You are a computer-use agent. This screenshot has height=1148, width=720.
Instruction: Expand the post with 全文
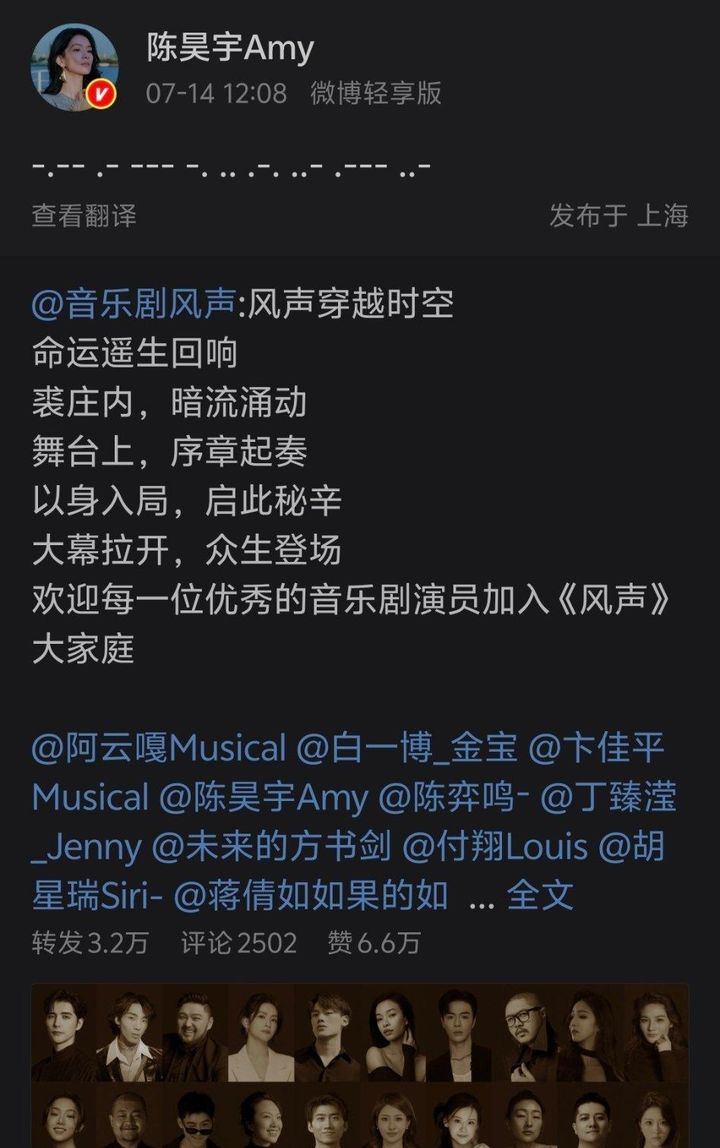click(x=540, y=895)
